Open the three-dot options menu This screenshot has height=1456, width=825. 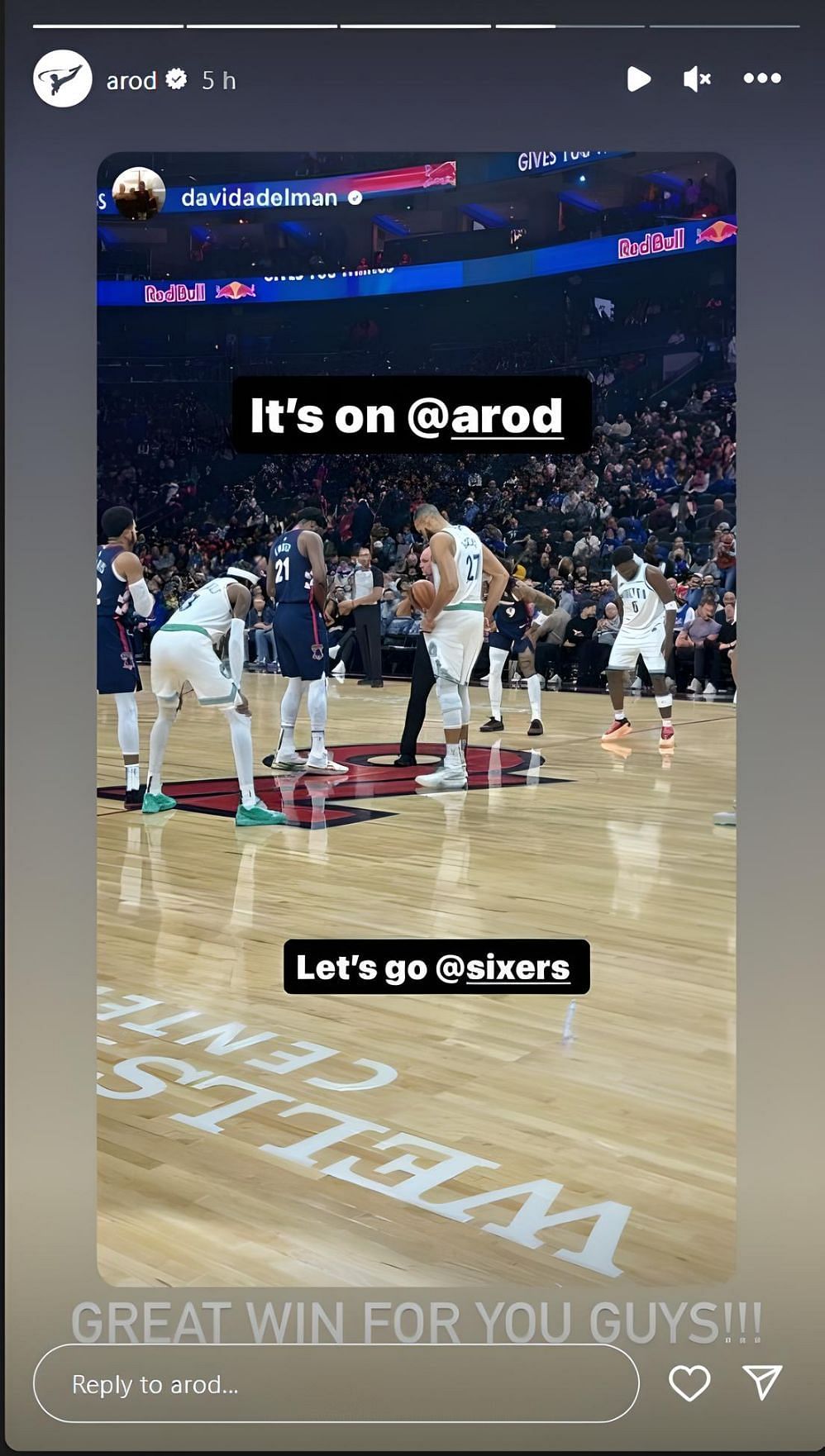(761, 79)
